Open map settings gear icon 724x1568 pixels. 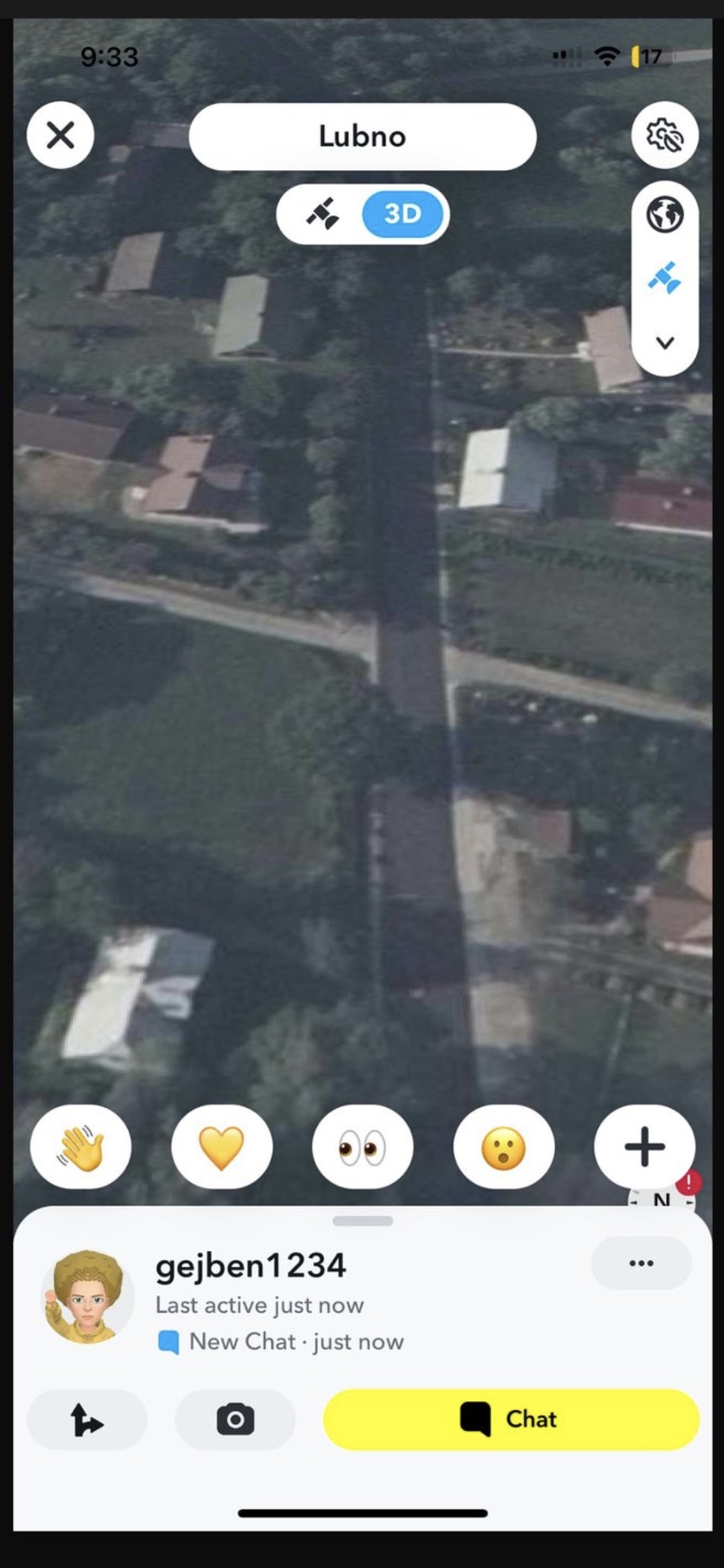tap(664, 135)
